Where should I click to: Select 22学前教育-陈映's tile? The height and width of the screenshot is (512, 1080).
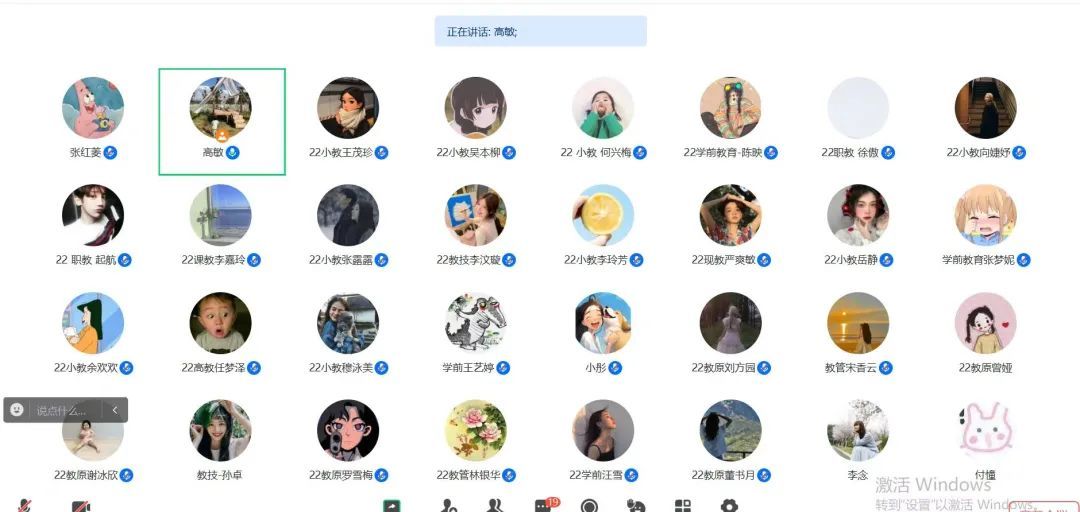730,109
